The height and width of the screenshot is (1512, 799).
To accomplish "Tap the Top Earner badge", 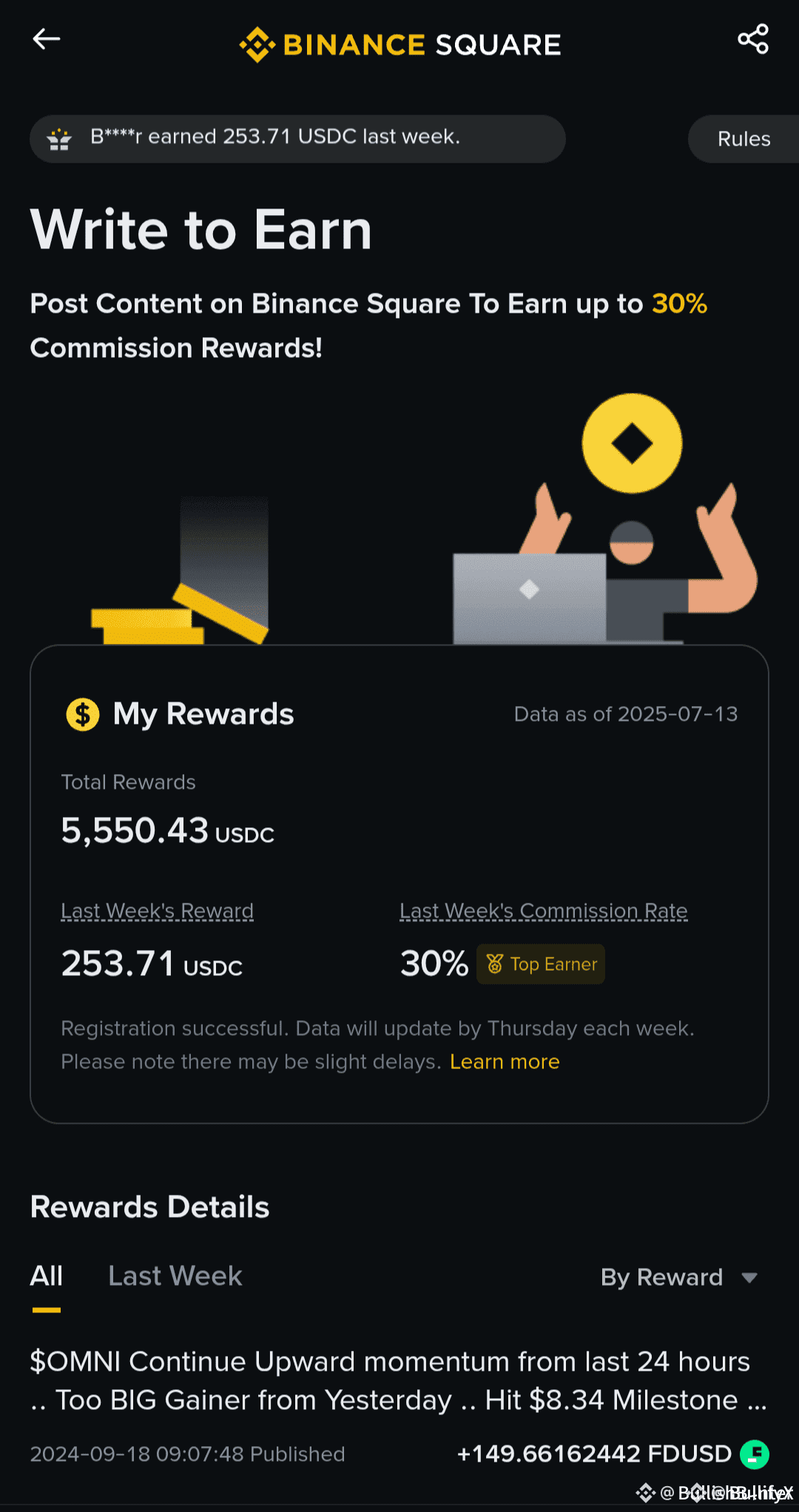I will (541, 964).
